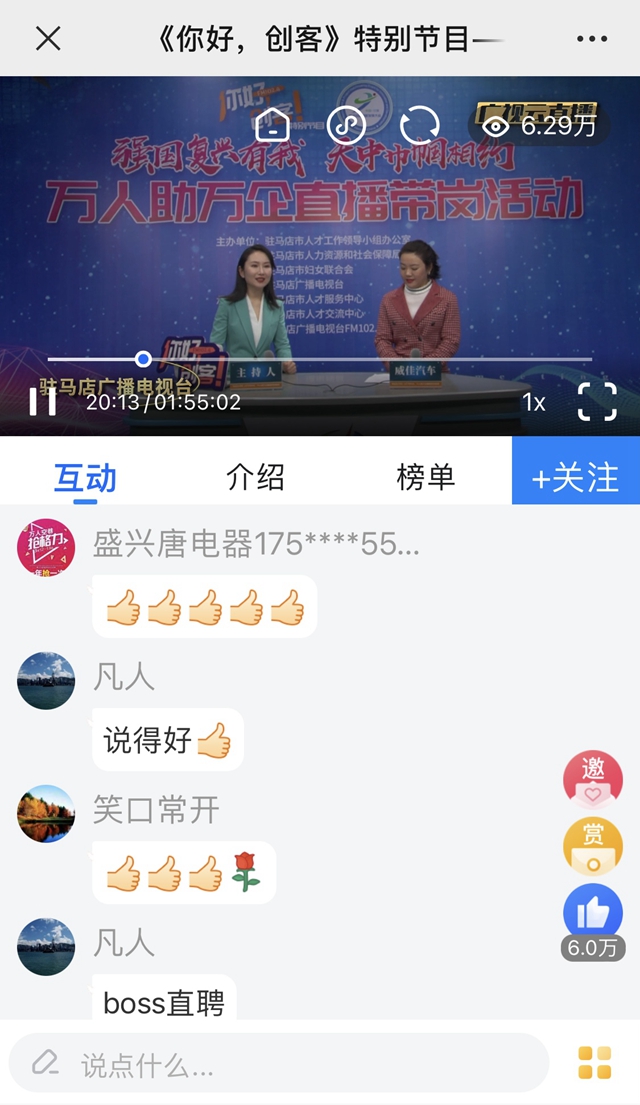Viewport: 640px width, 1105px height.
Task: Like the stream with thumbs-up button
Action: (x=593, y=910)
